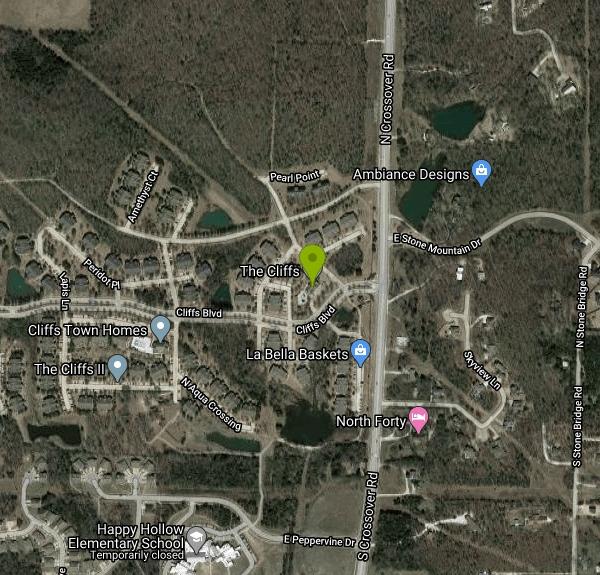Image resolution: width=600 pixels, height=575 pixels.
Task: Tap The Cliffs II location marker
Action: (118, 367)
